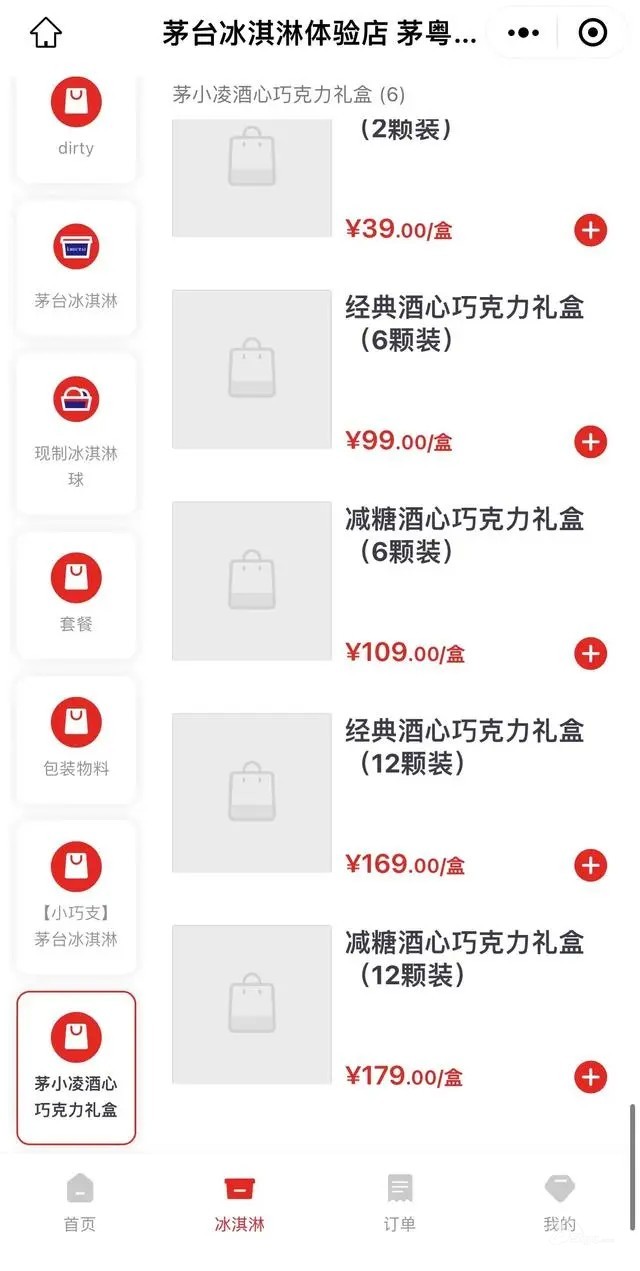Open the 我的 tab
This screenshot has width=640, height=1271.
(x=560, y=1203)
